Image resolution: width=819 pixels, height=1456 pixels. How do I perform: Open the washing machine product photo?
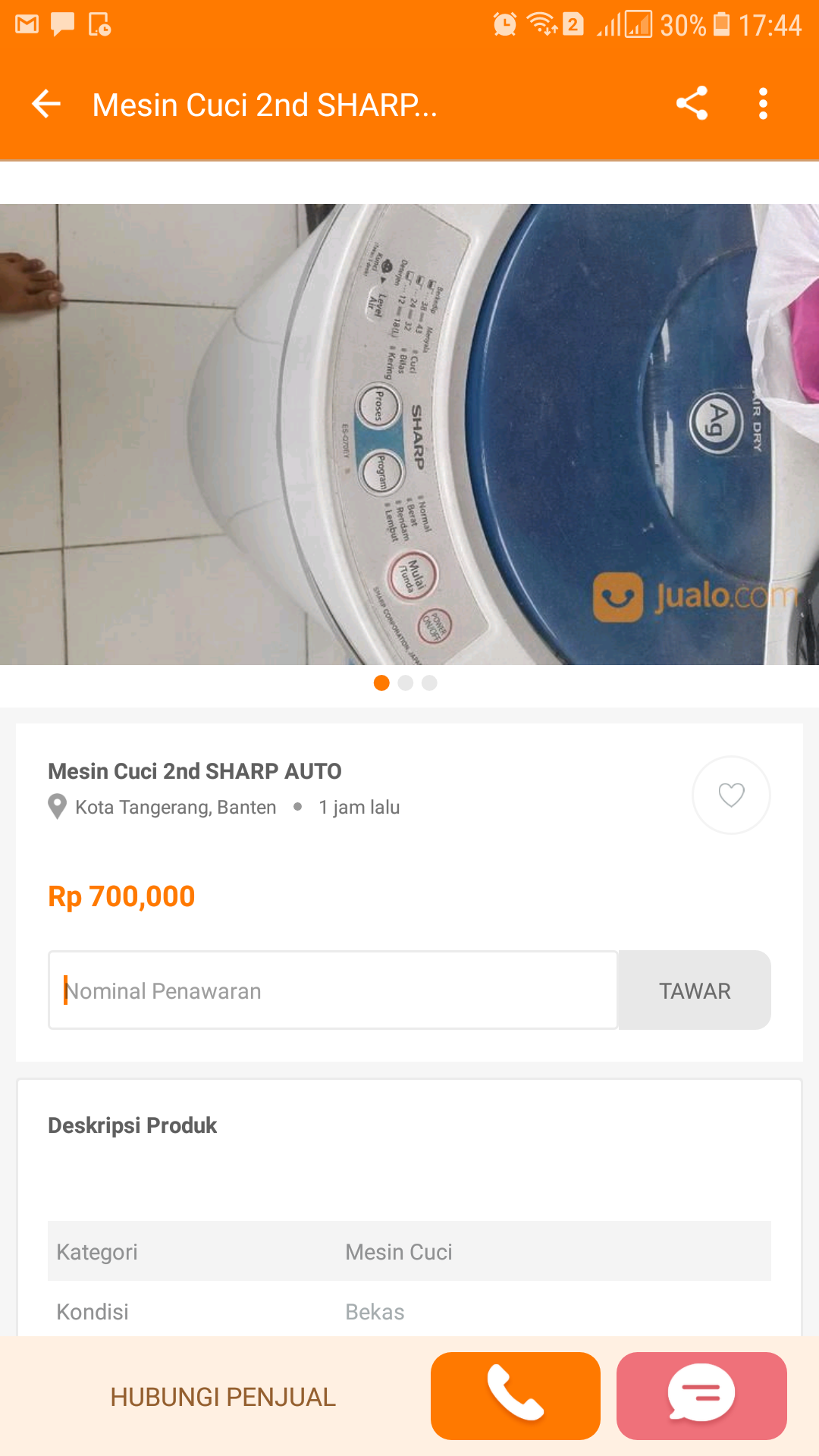409,434
